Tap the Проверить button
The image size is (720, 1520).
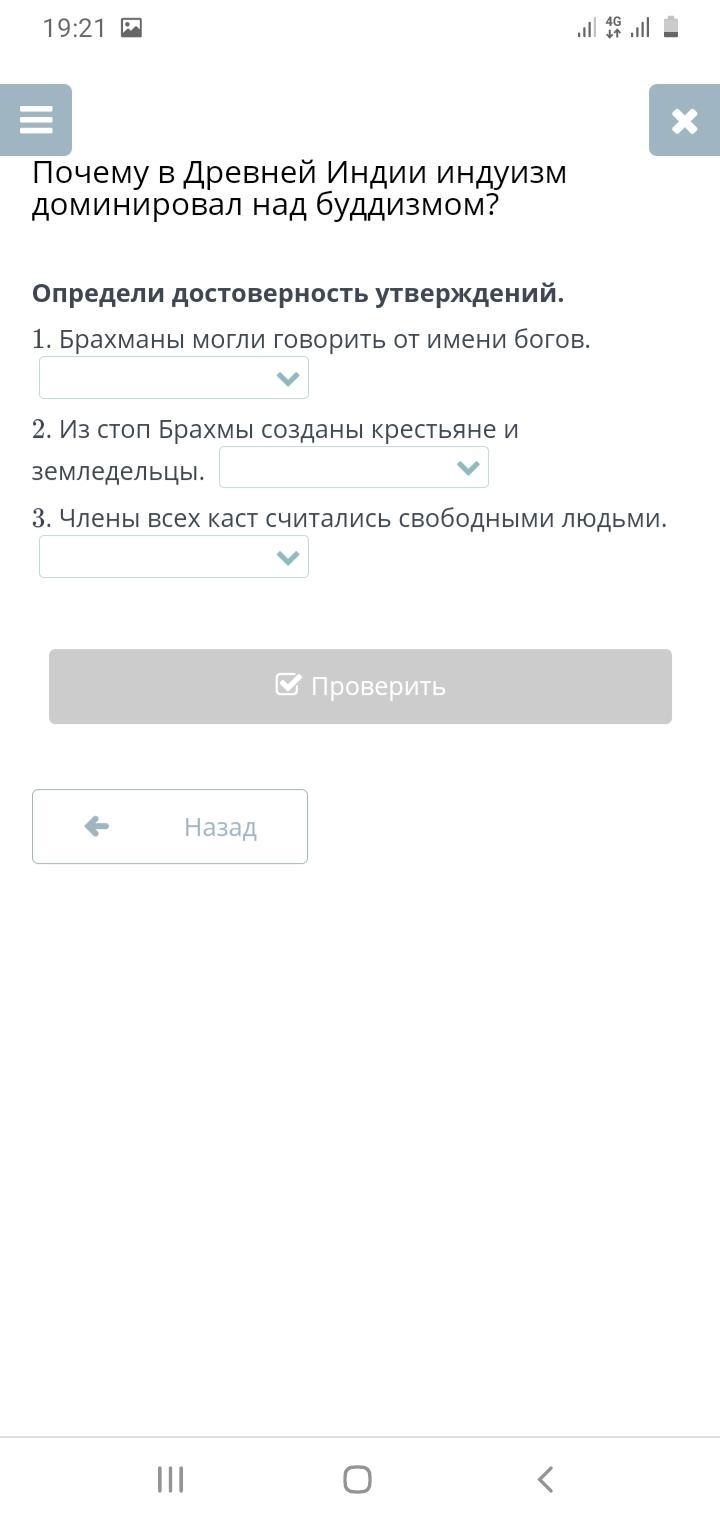360,686
